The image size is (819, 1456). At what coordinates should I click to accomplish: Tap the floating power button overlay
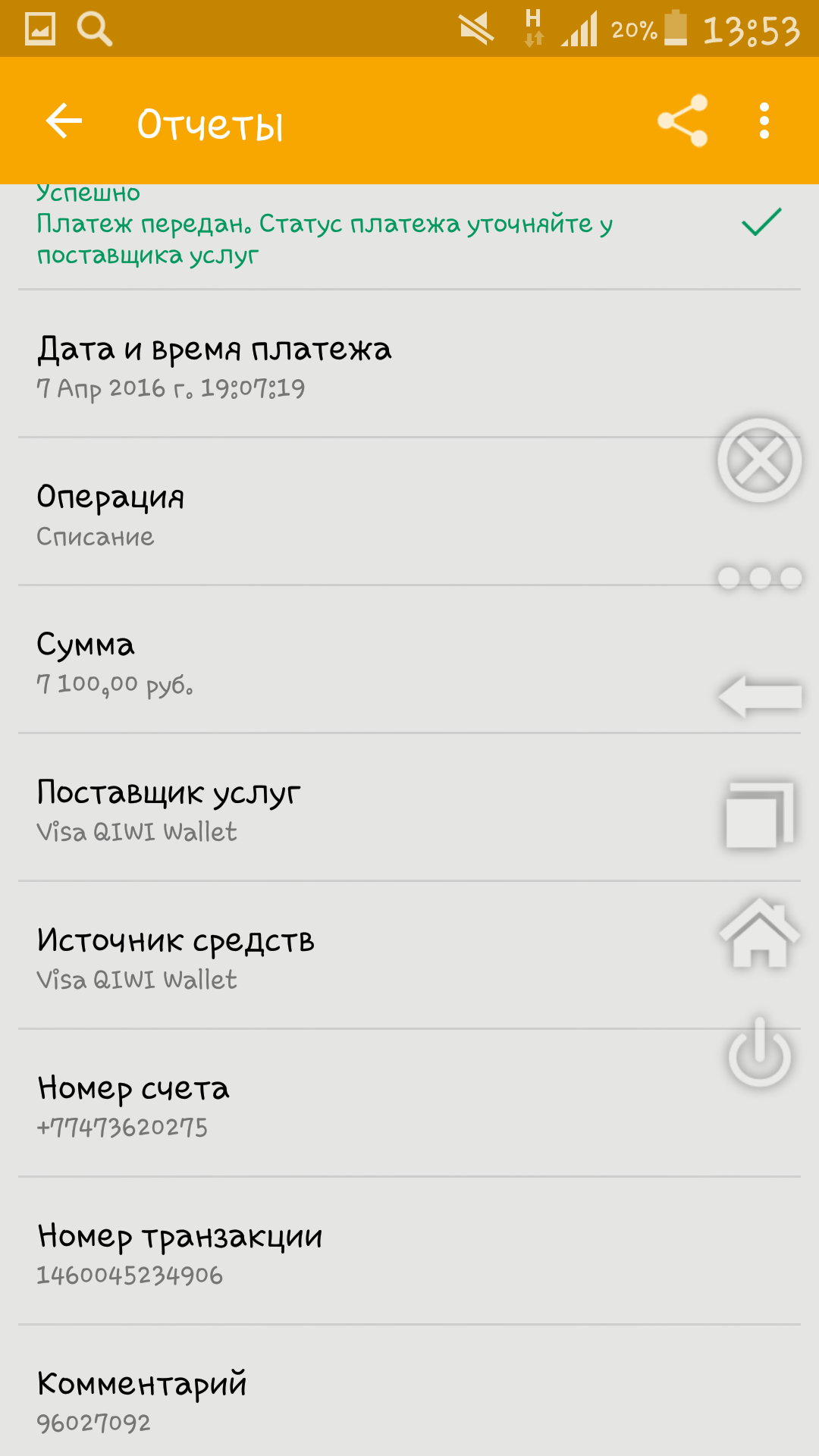760,1052
